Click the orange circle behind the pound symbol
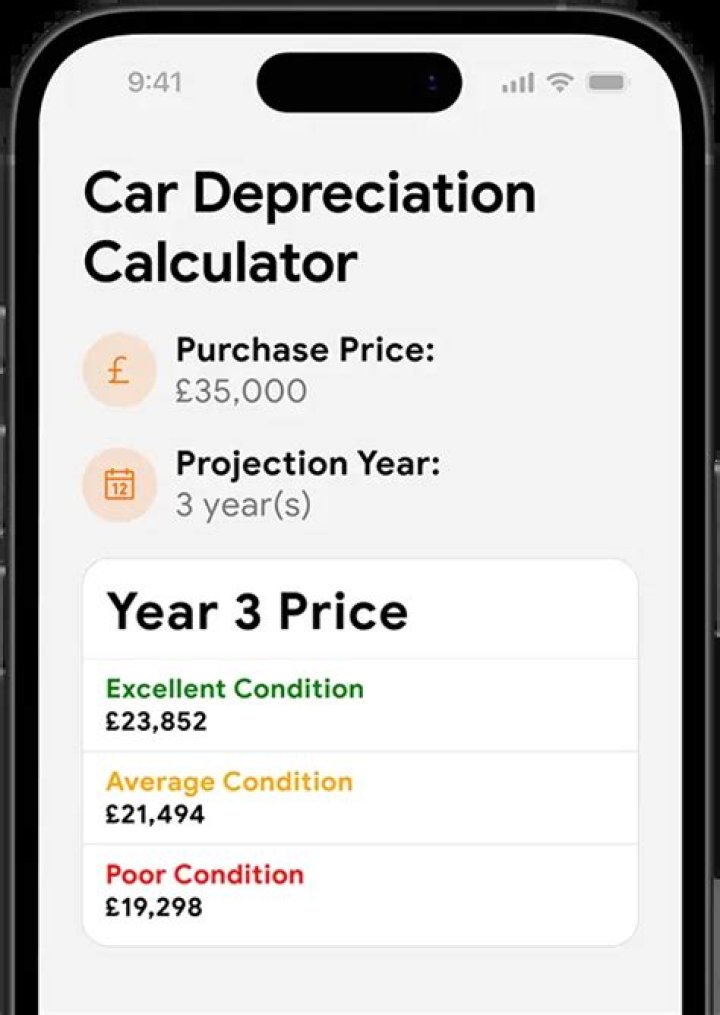 pyautogui.click(x=118, y=369)
